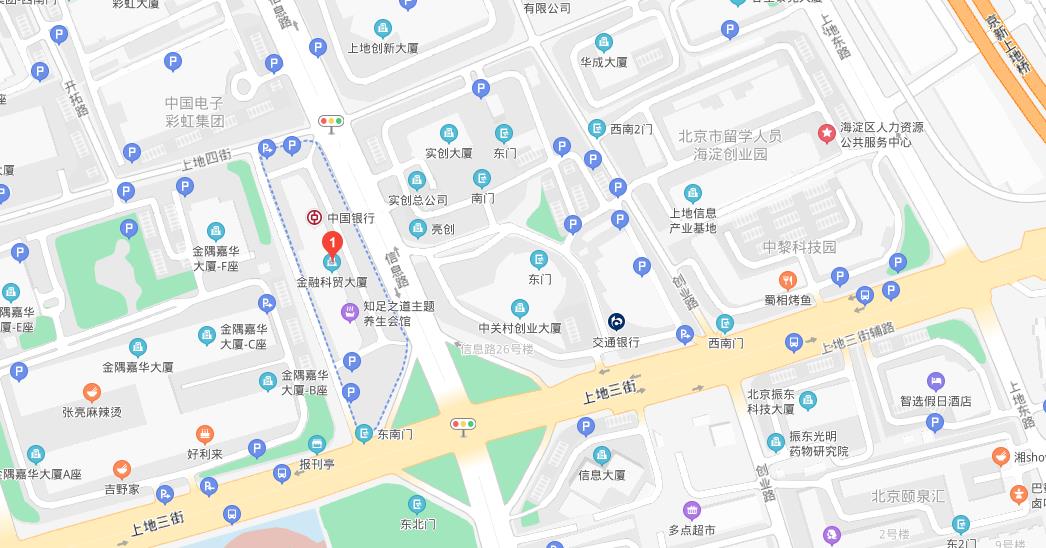Select the 上地创新大厦 building marker
This screenshot has height=548, width=1046.
[382, 27]
